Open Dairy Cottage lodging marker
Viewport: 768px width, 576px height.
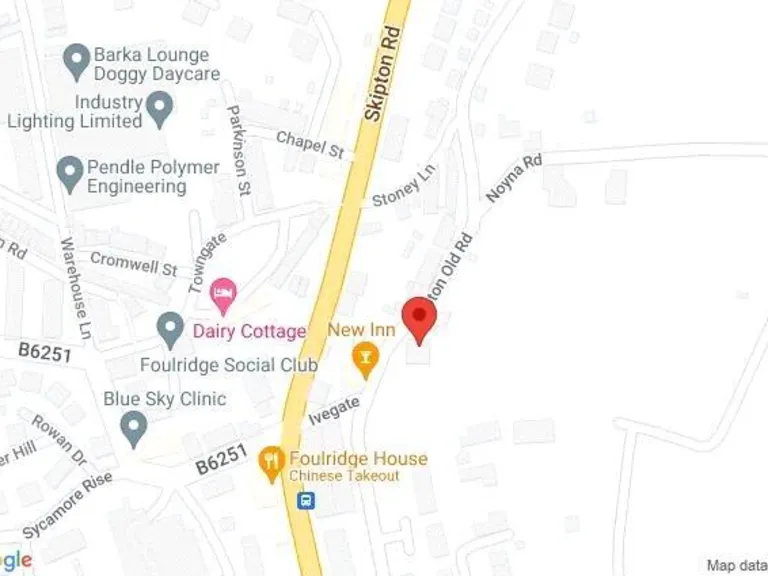225,294
